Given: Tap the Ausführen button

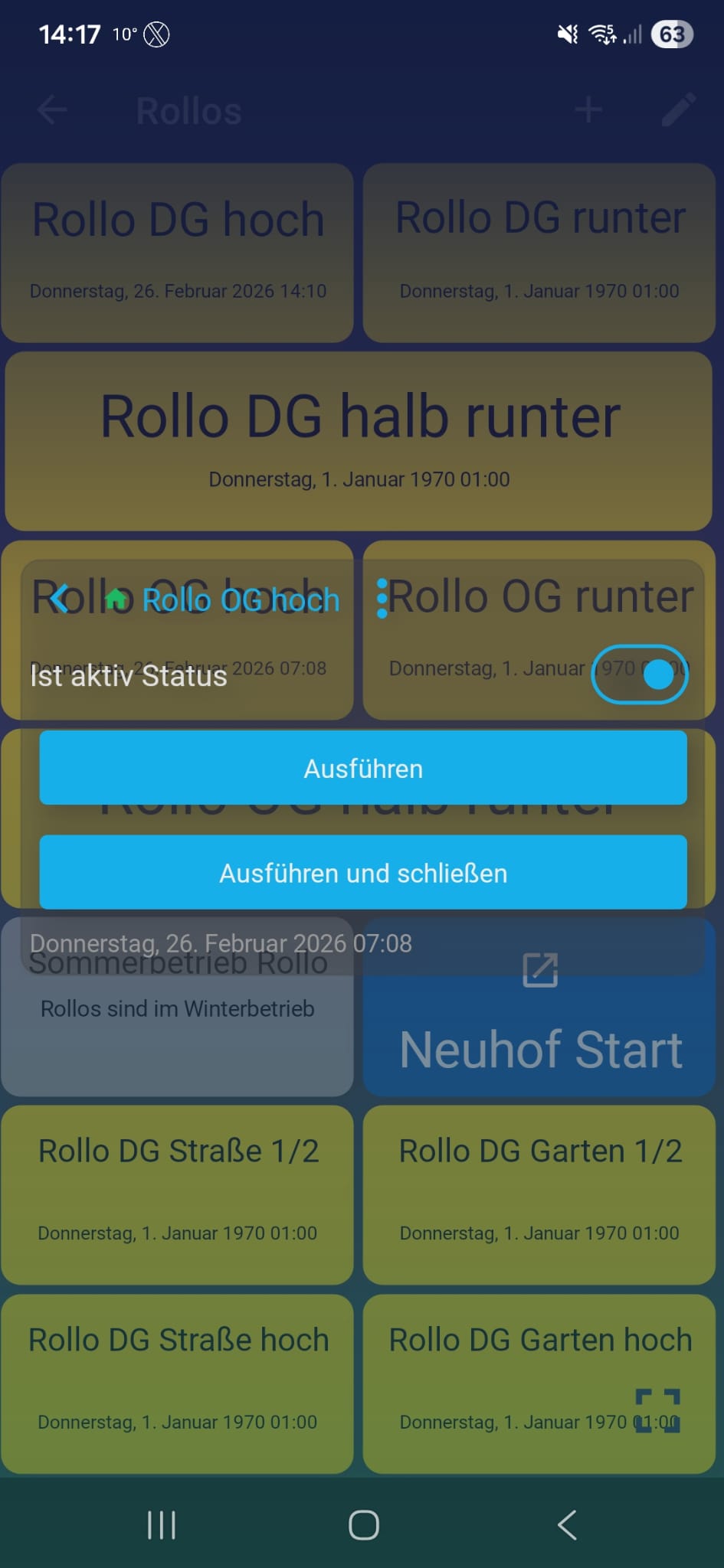Looking at the screenshot, I should [x=363, y=768].
